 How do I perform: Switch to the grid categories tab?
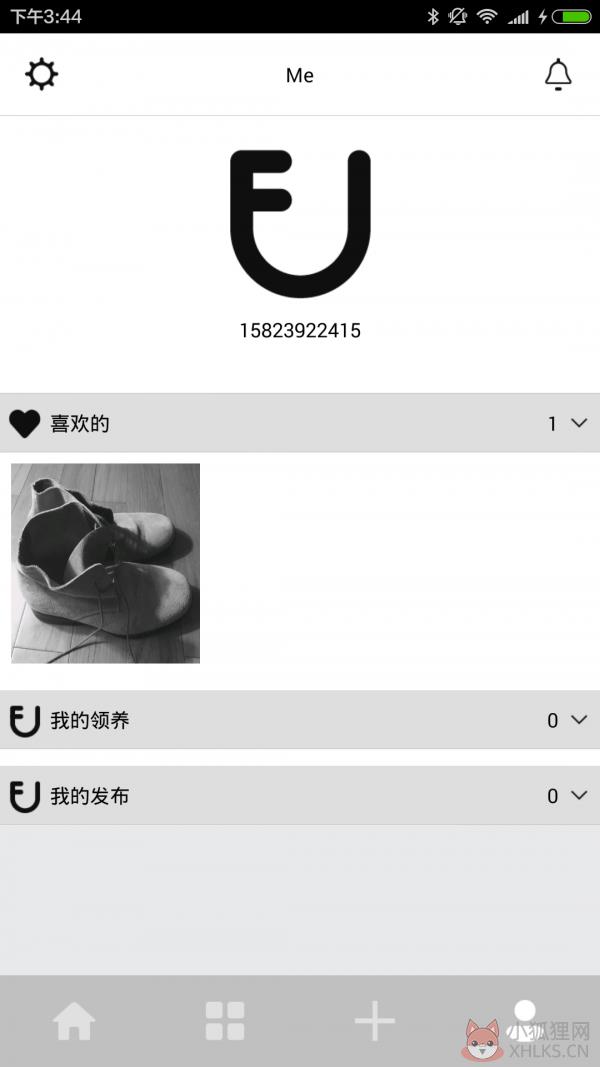(225, 1021)
